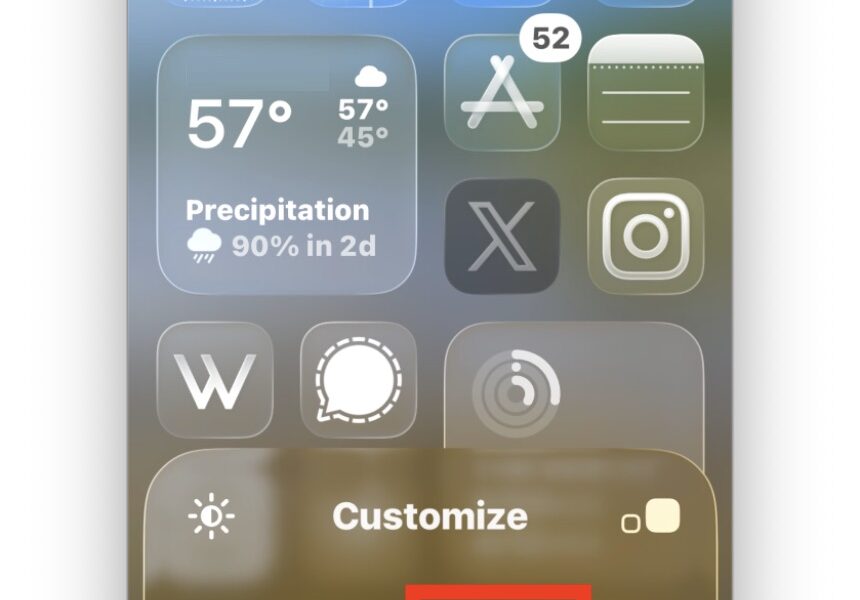
Task: Open the App Store icon
Action: [502, 94]
